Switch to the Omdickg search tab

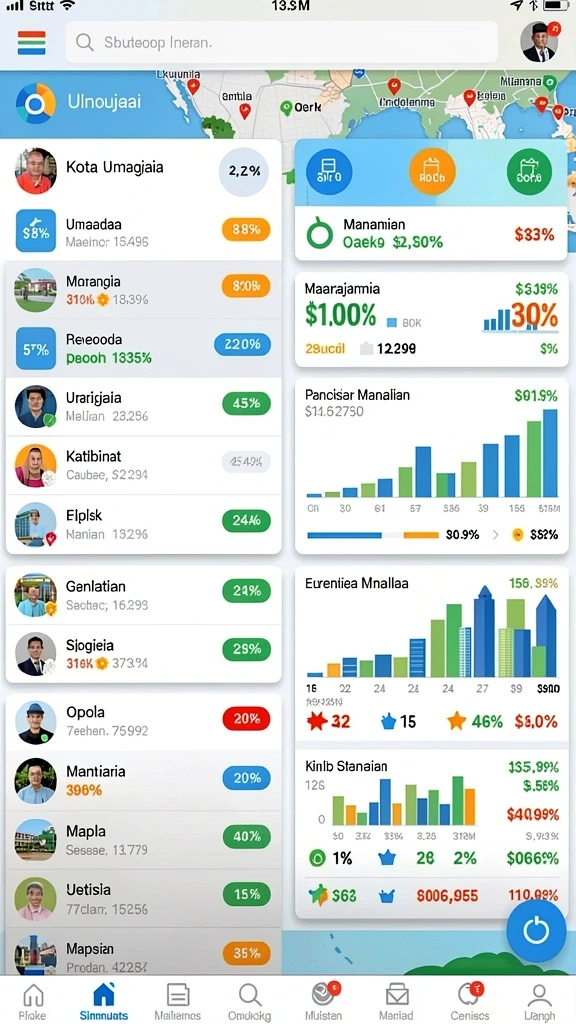coord(249,1001)
